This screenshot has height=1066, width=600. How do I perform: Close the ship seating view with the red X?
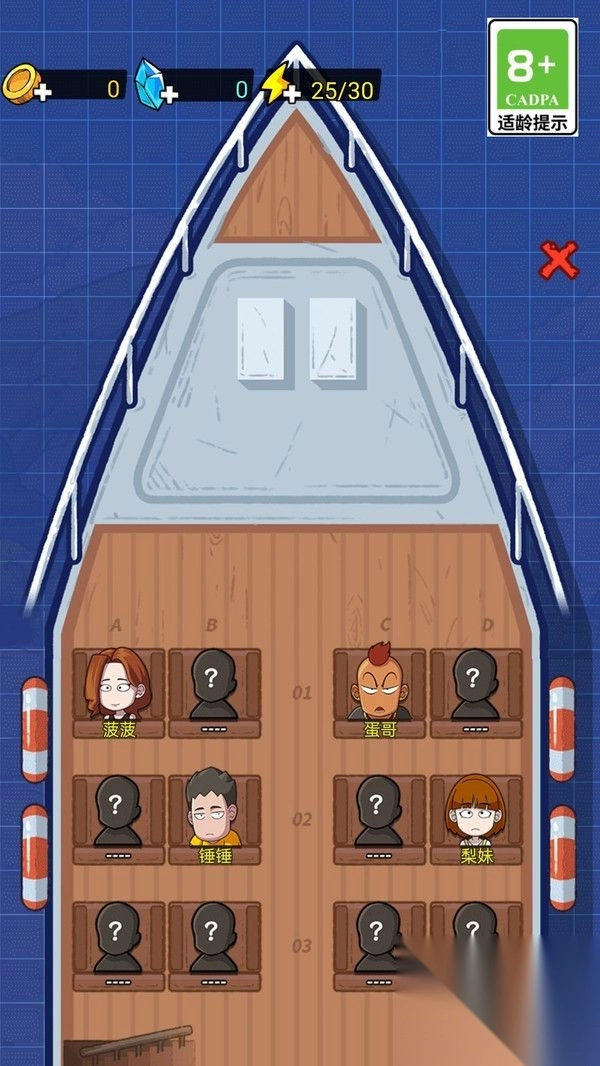coord(559,260)
